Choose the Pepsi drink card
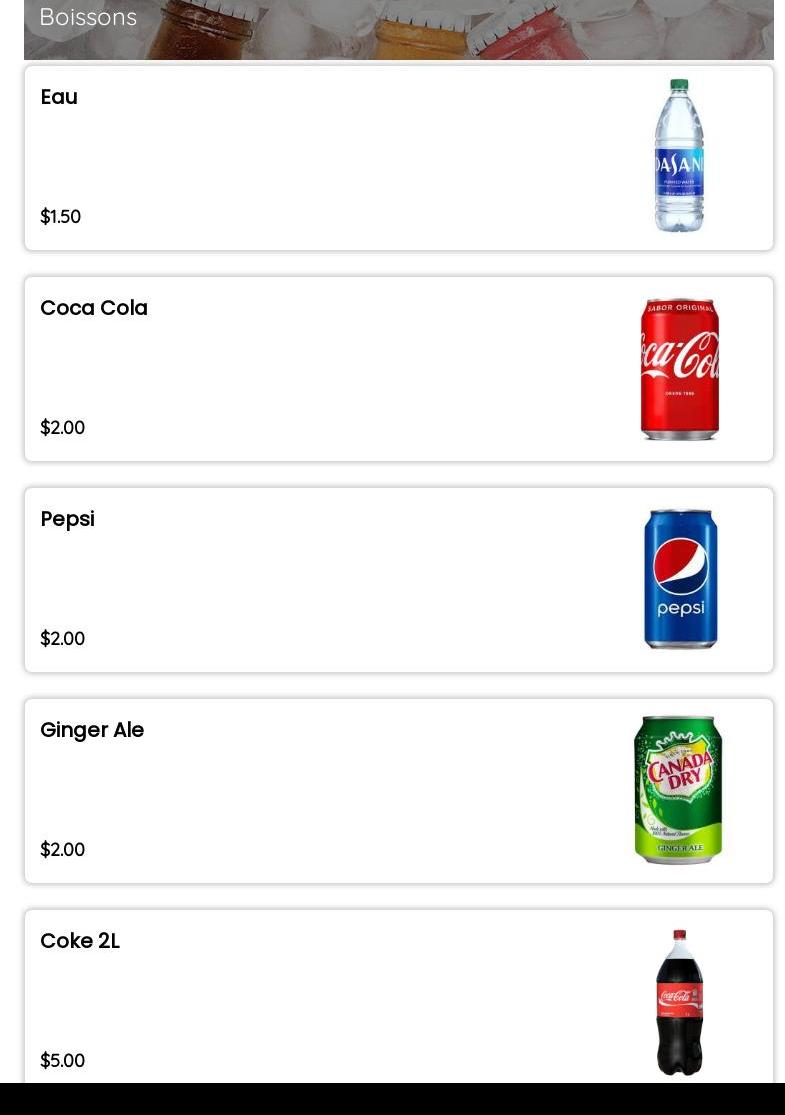This screenshot has height=1115, width=785. tap(398, 580)
